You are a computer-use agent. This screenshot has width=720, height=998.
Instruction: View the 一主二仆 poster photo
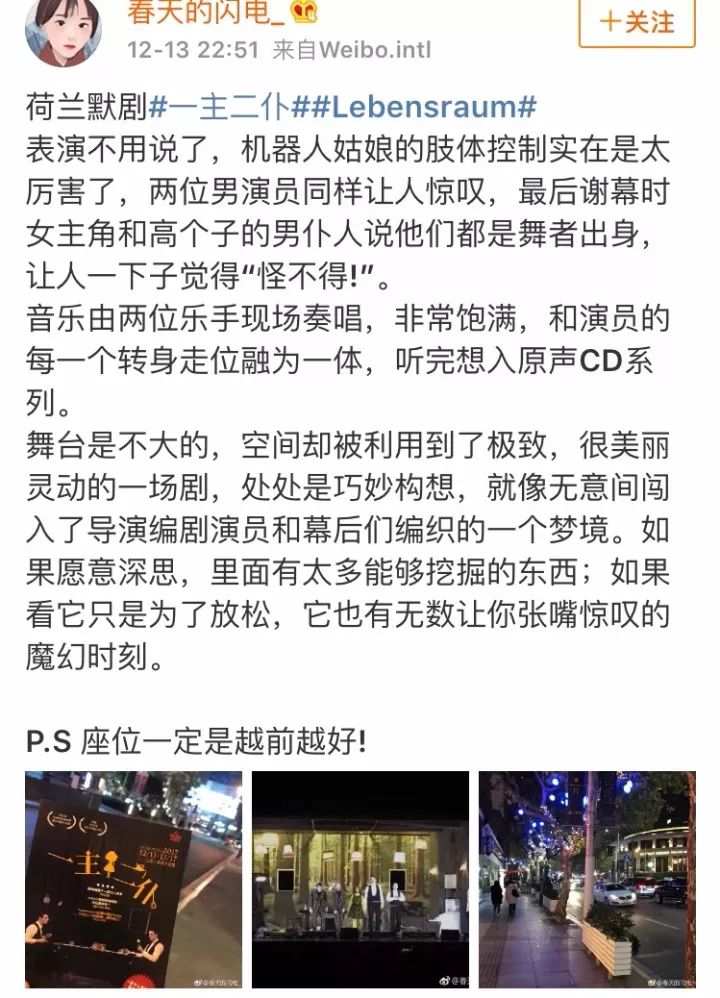coord(133,878)
